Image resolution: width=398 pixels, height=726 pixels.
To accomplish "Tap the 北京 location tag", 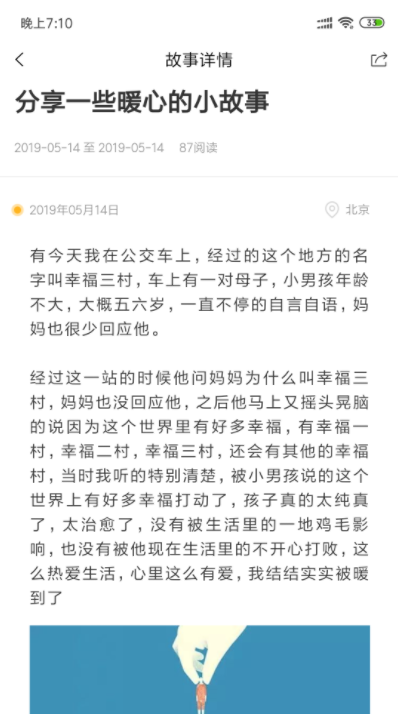I will pyautogui.click(x=348, y=210).
